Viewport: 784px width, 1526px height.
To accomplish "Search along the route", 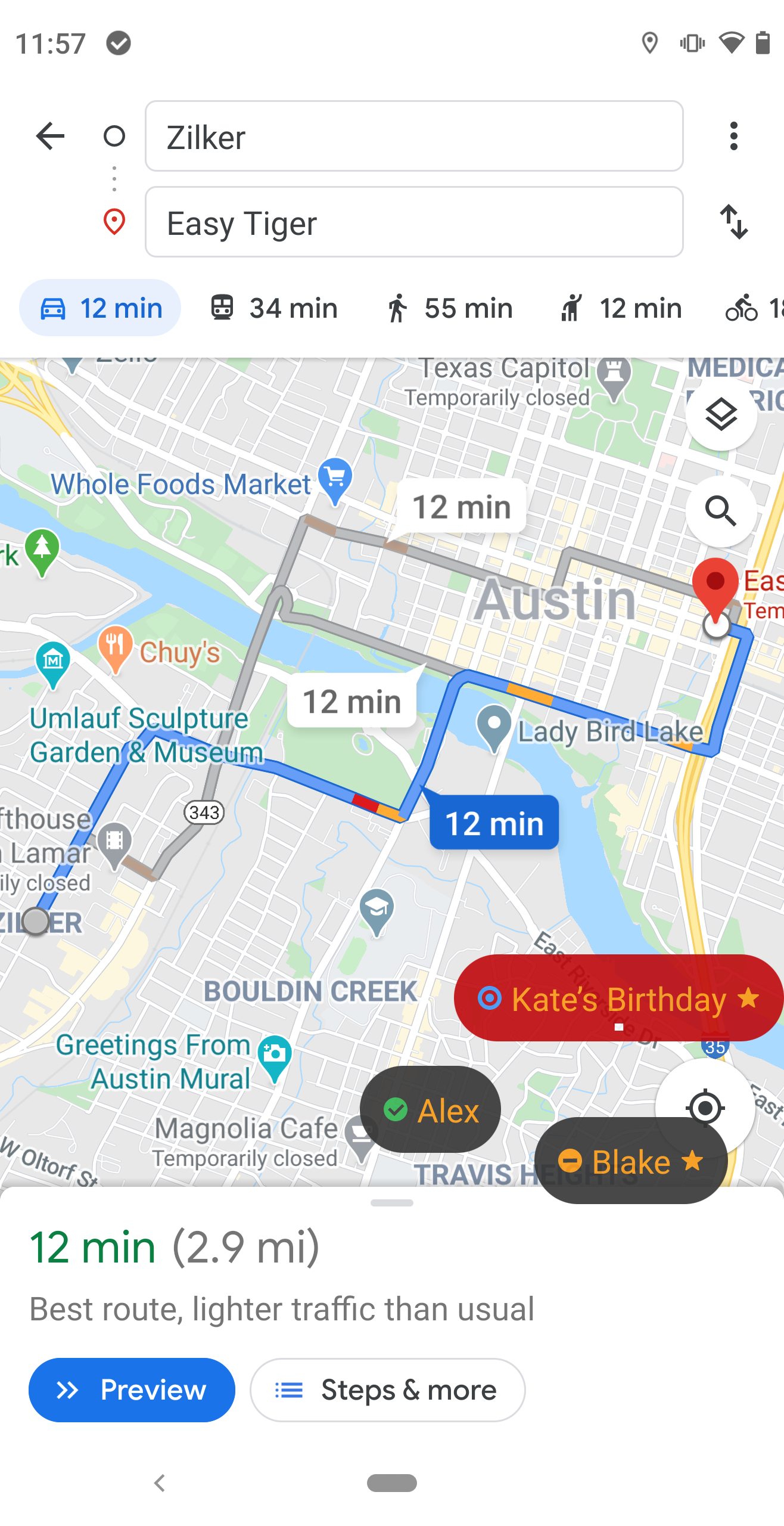I will pyautogui.click(x=721, y=511).
